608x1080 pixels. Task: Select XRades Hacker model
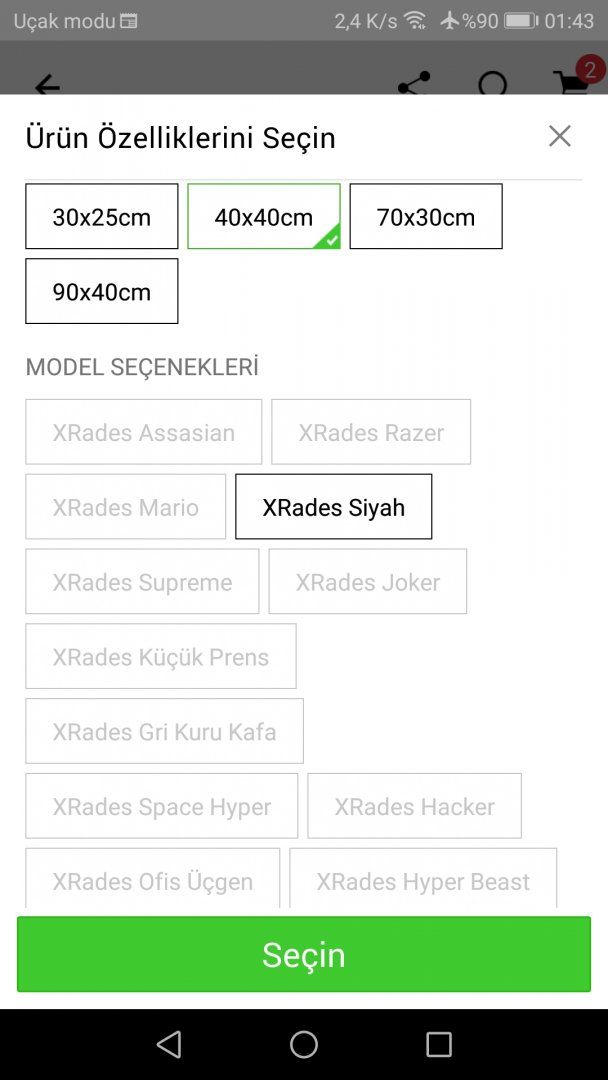coord(415,806)
